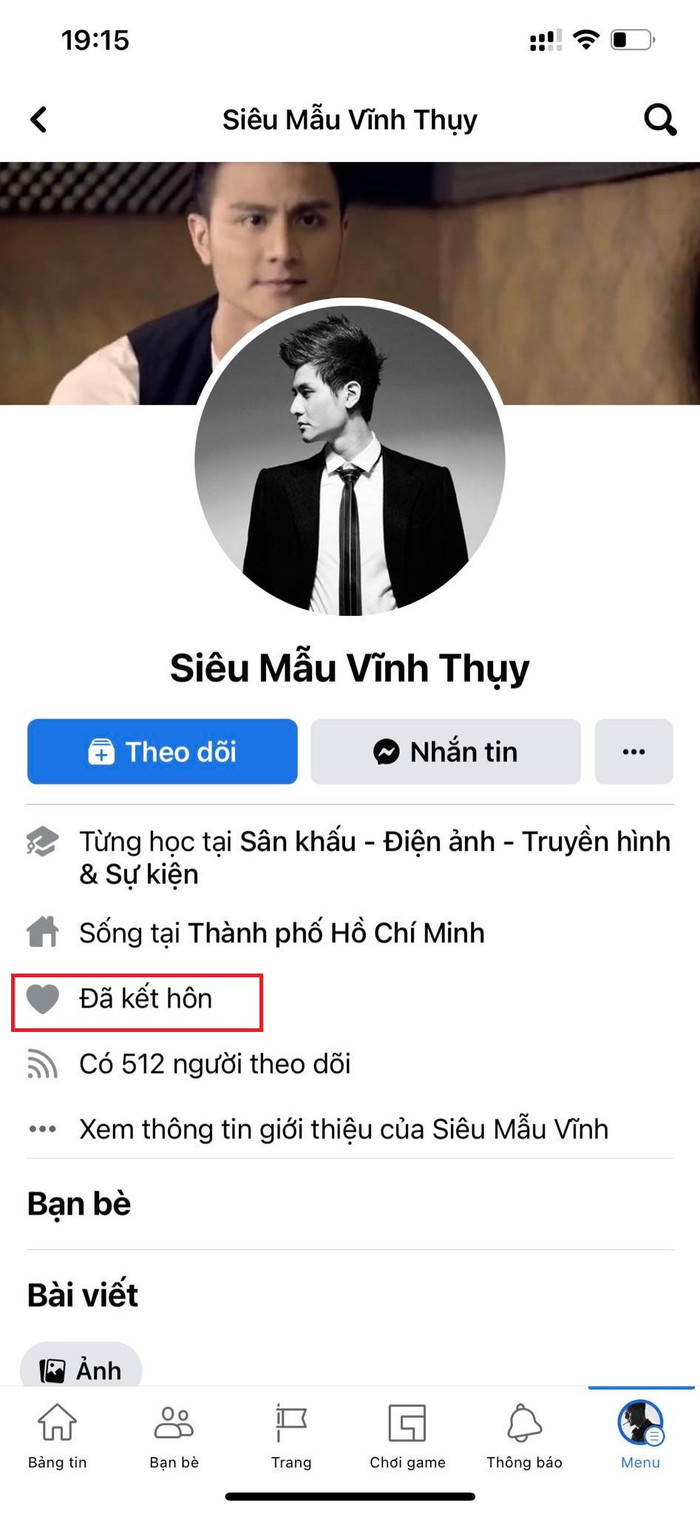Send a message via Nhắn tin
The width and height of the screenshot is (700, 1514).
pyautogui.click(x=446, y=751)
